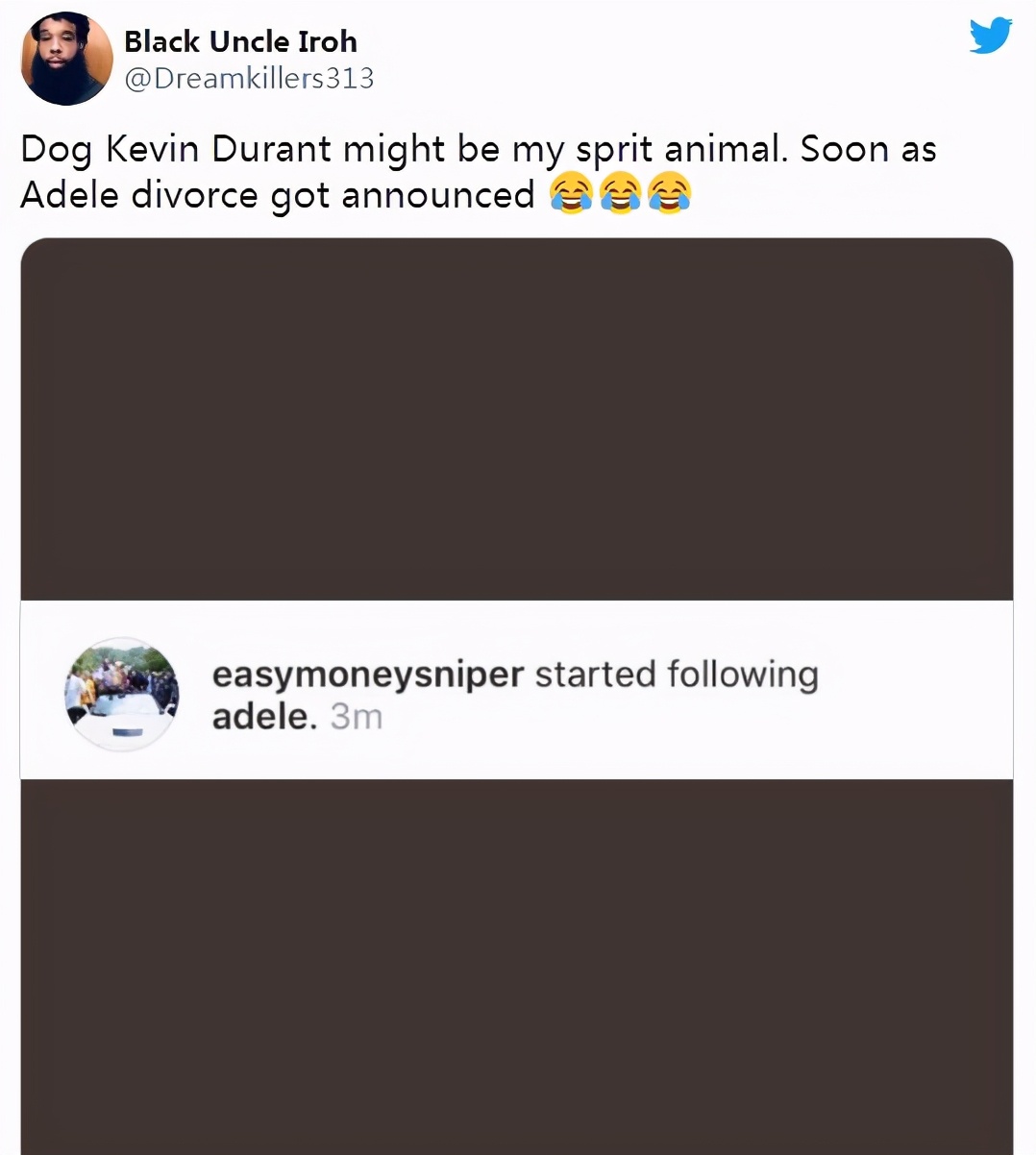Open the @Dreamkillers313 profile handle

pos(249,79)
